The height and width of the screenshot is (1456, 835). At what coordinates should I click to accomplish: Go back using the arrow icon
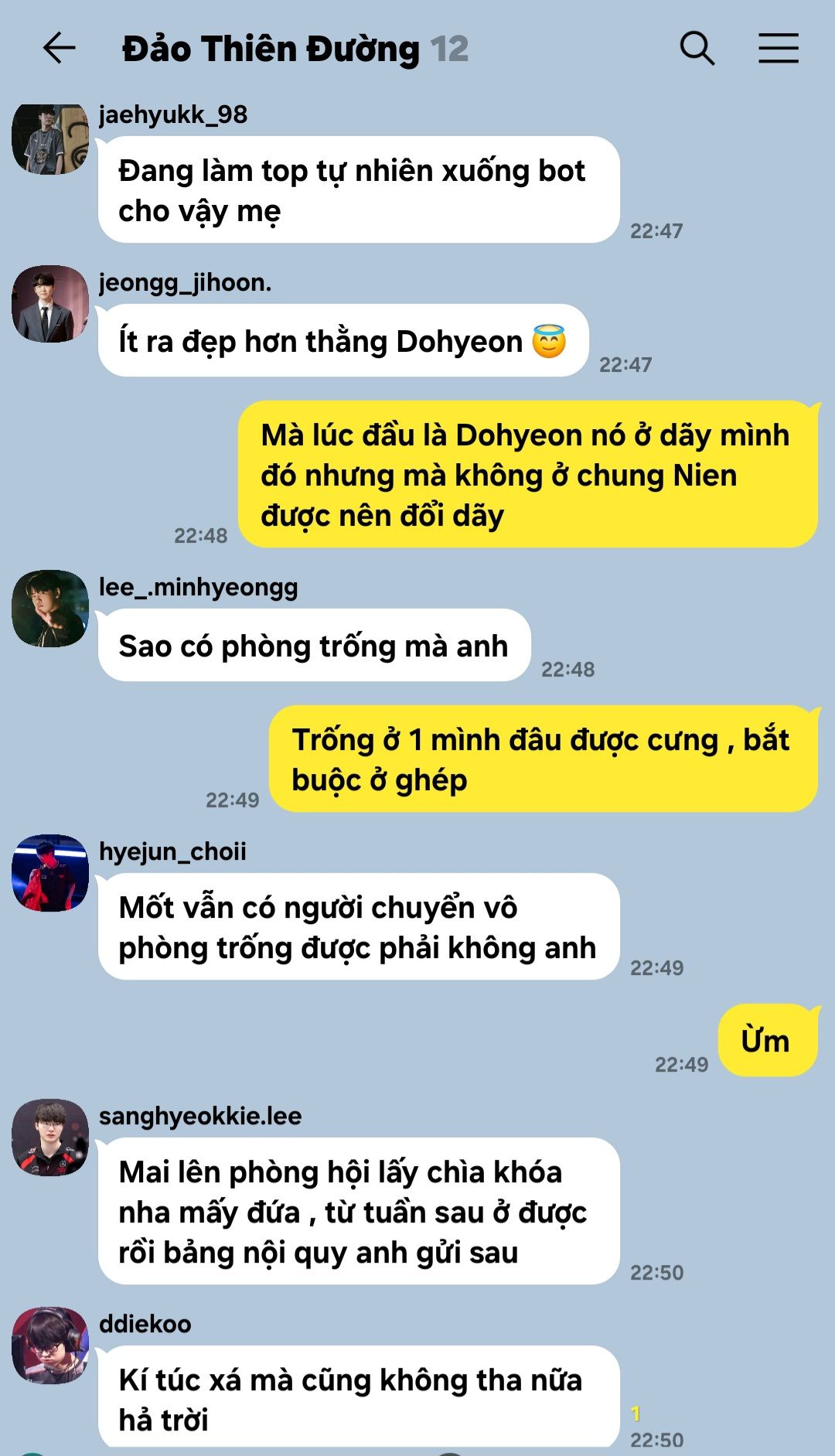point(60,48)
